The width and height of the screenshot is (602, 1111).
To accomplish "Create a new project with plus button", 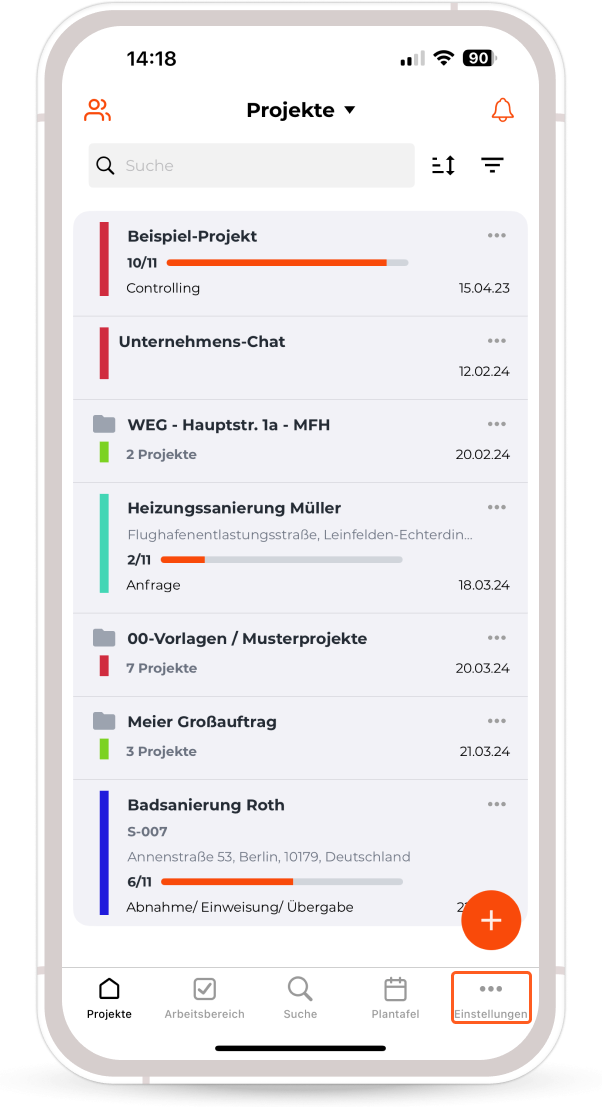I will click(x=491, y=920).
